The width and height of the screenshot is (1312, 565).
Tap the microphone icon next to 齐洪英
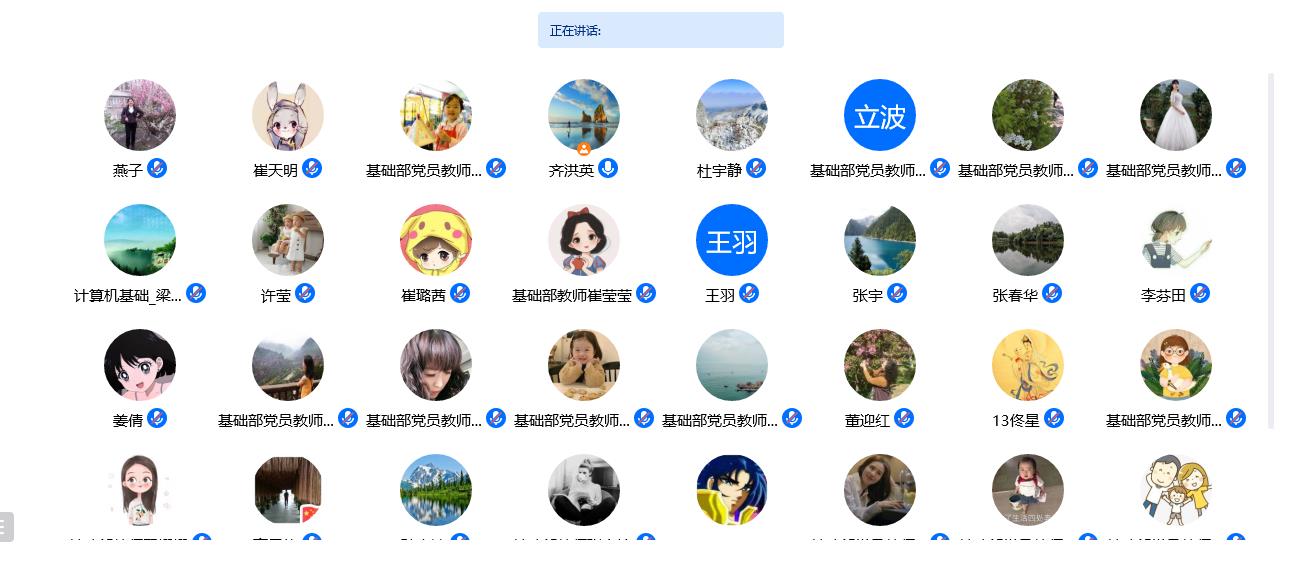608,168
